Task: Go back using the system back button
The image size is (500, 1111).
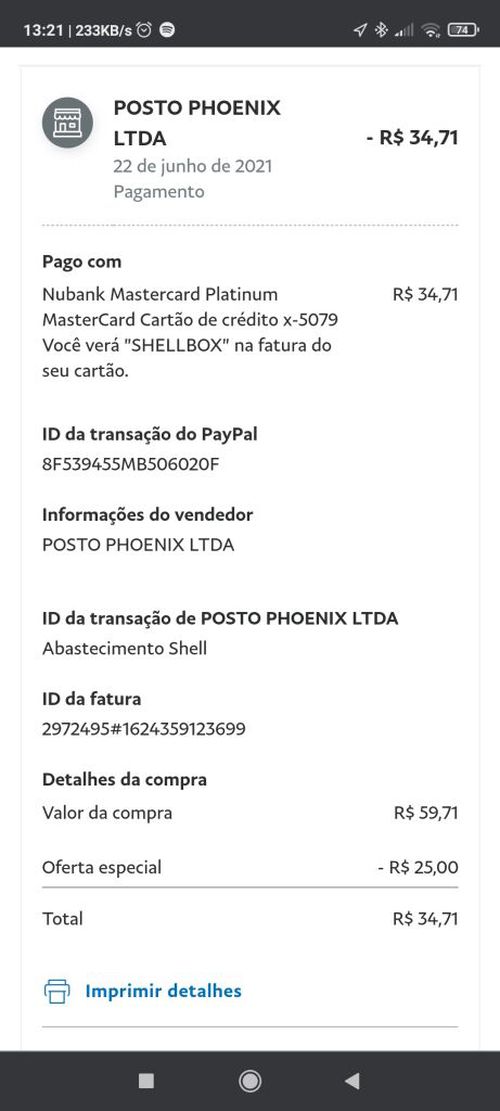Action: (x=352, y=1081)
